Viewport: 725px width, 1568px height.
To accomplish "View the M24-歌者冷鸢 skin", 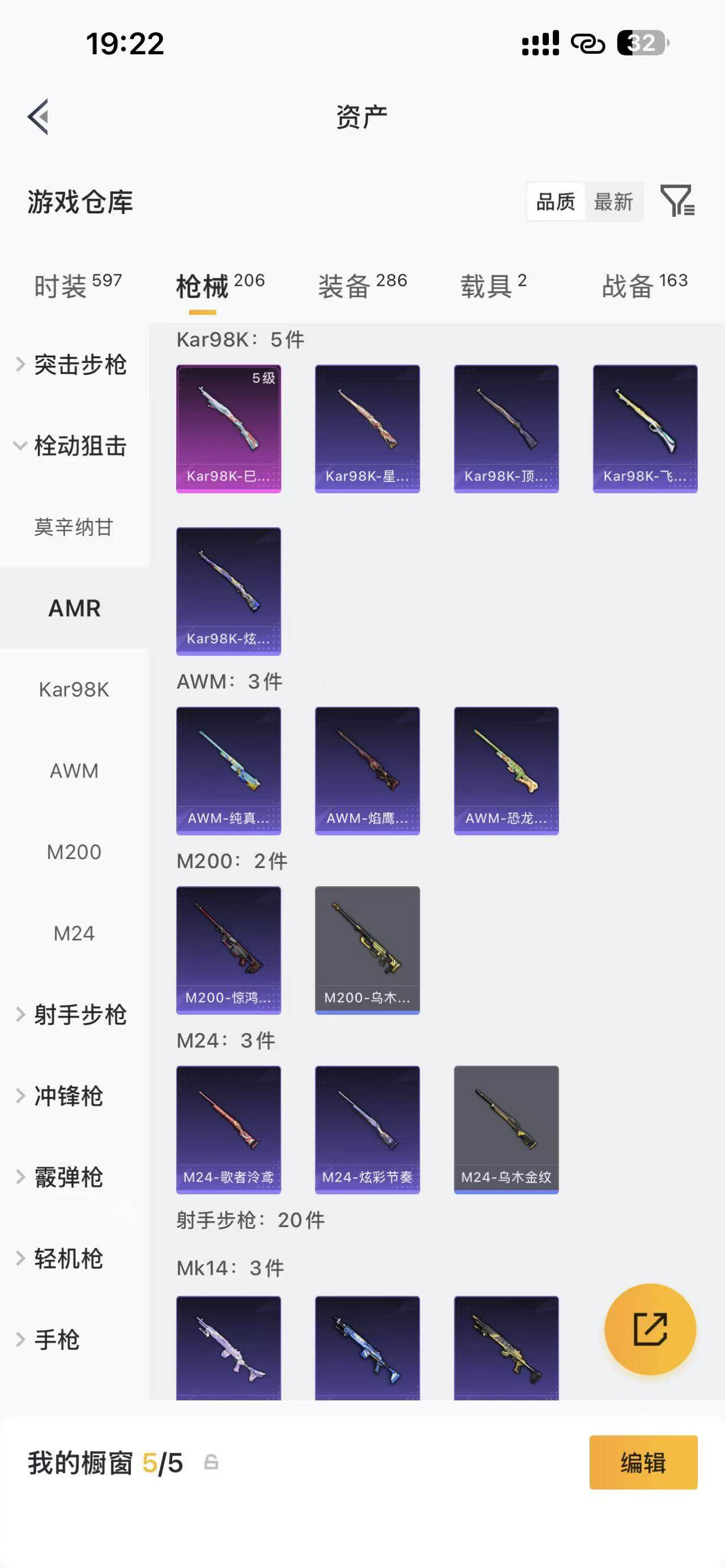I will [x=229, y=1129].
